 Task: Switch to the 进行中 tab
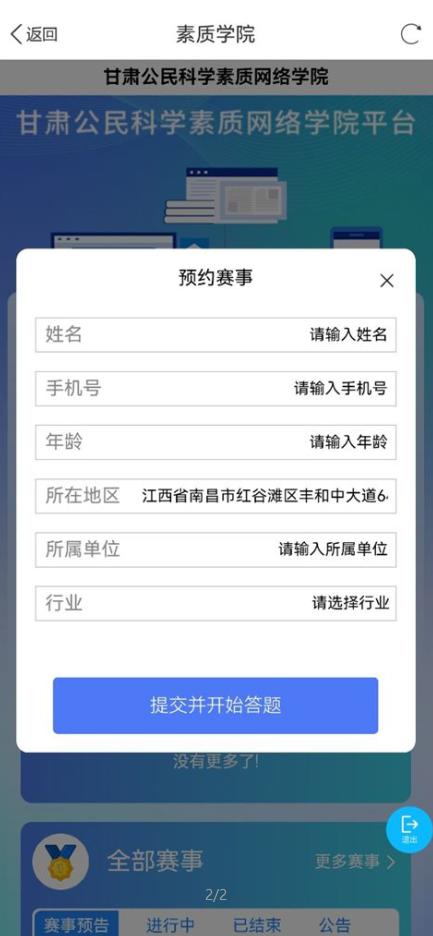[x=170, y=925]
